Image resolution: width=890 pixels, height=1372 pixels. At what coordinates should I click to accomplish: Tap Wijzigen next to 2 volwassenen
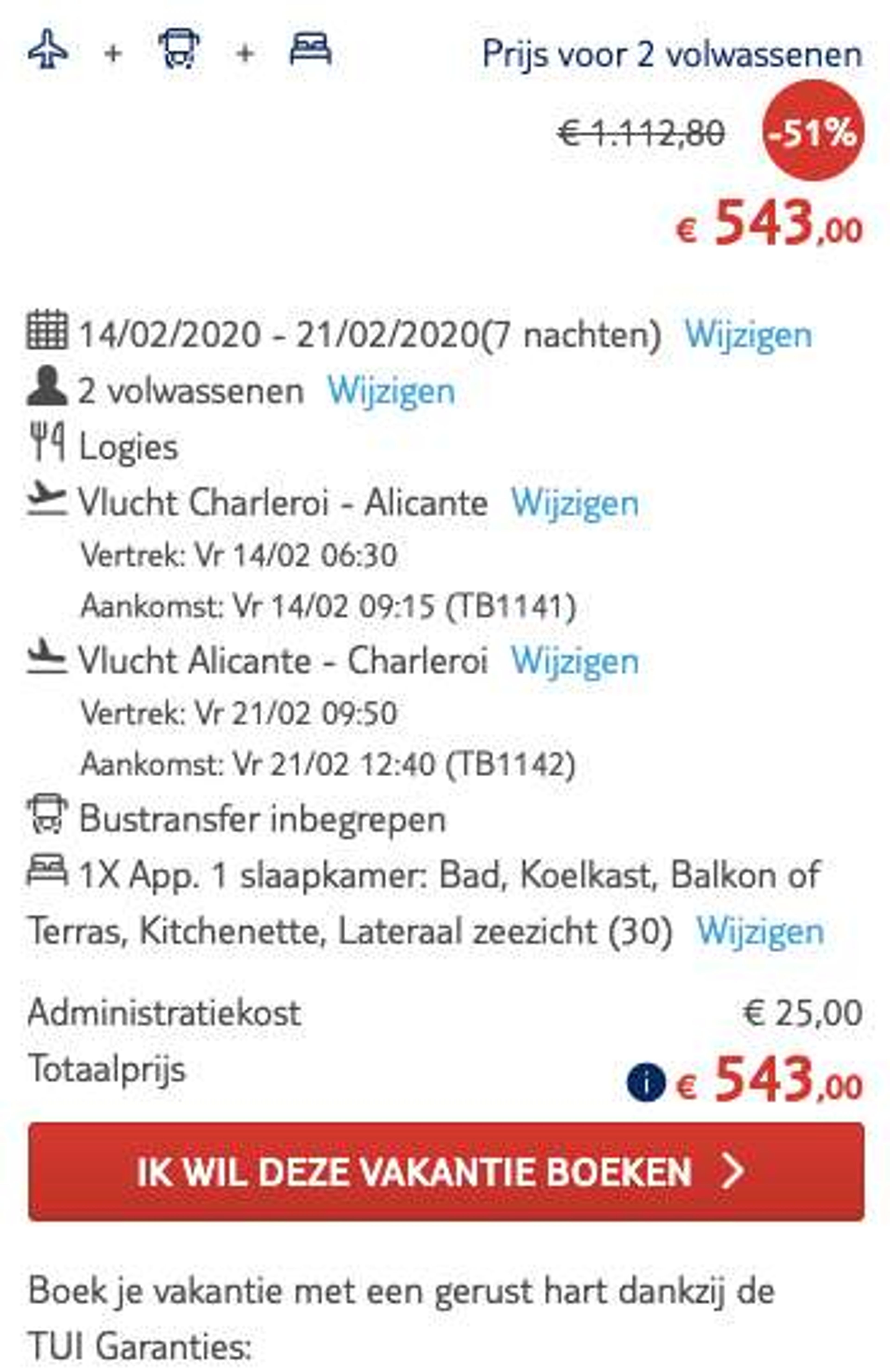pyautogui.click(x=391, y=391)
